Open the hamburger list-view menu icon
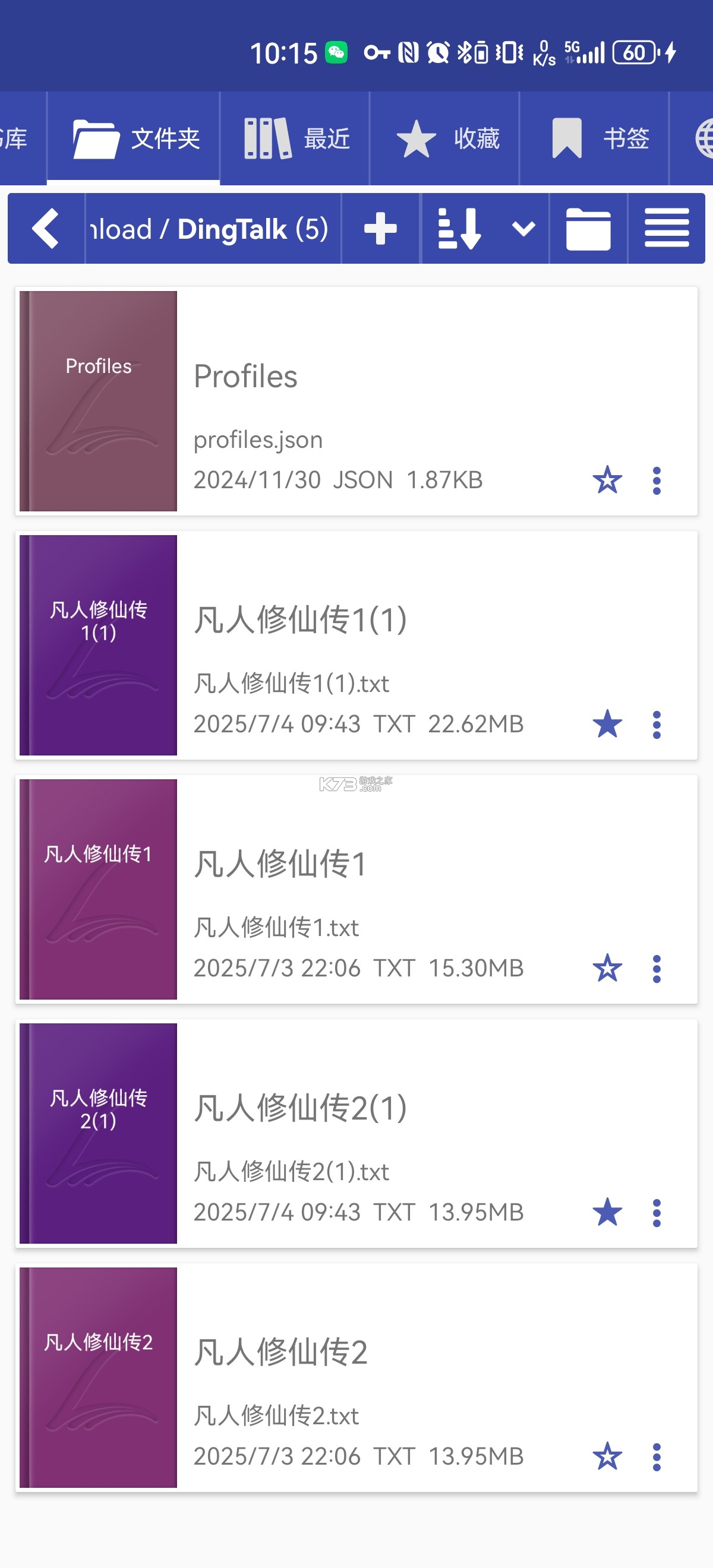 pos(667,229)
